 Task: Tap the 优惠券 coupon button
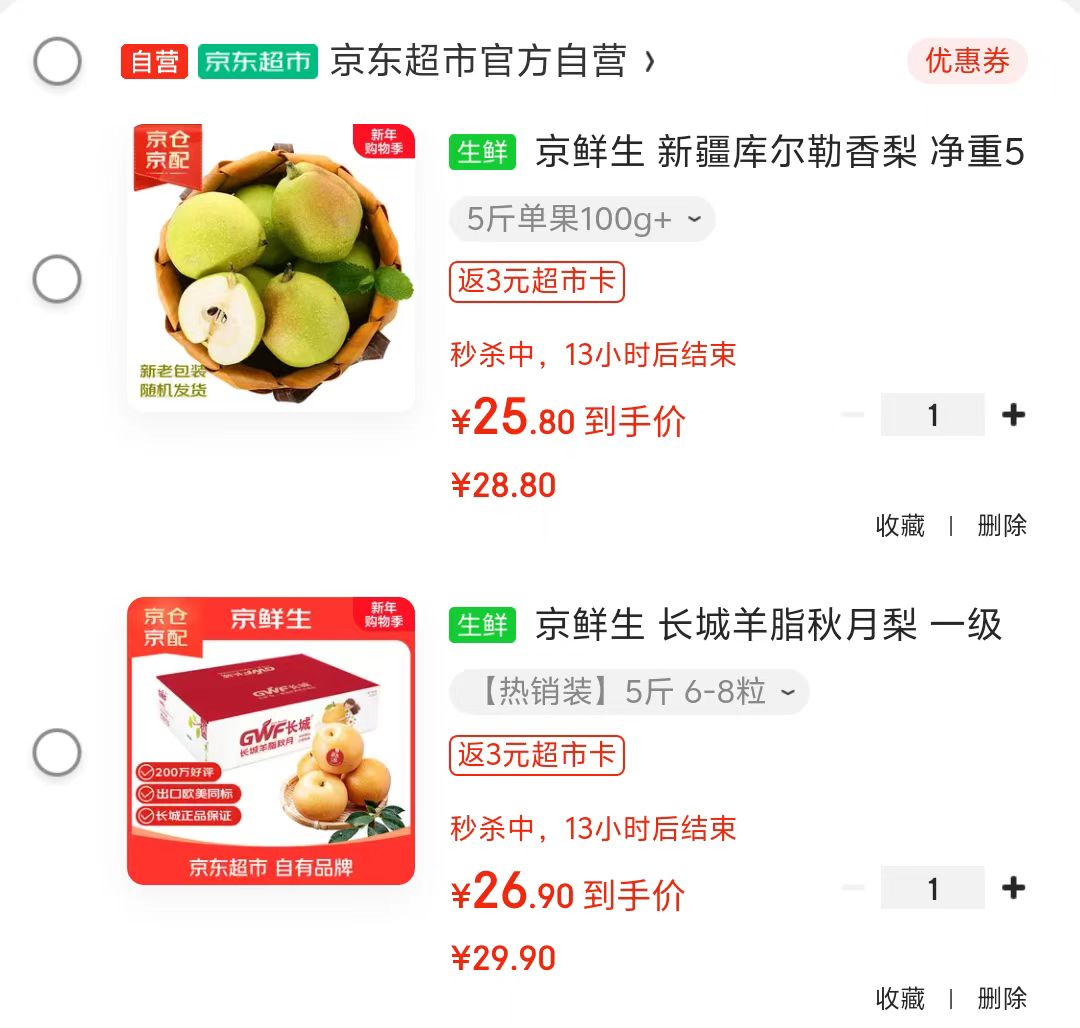tap(966, 62)
